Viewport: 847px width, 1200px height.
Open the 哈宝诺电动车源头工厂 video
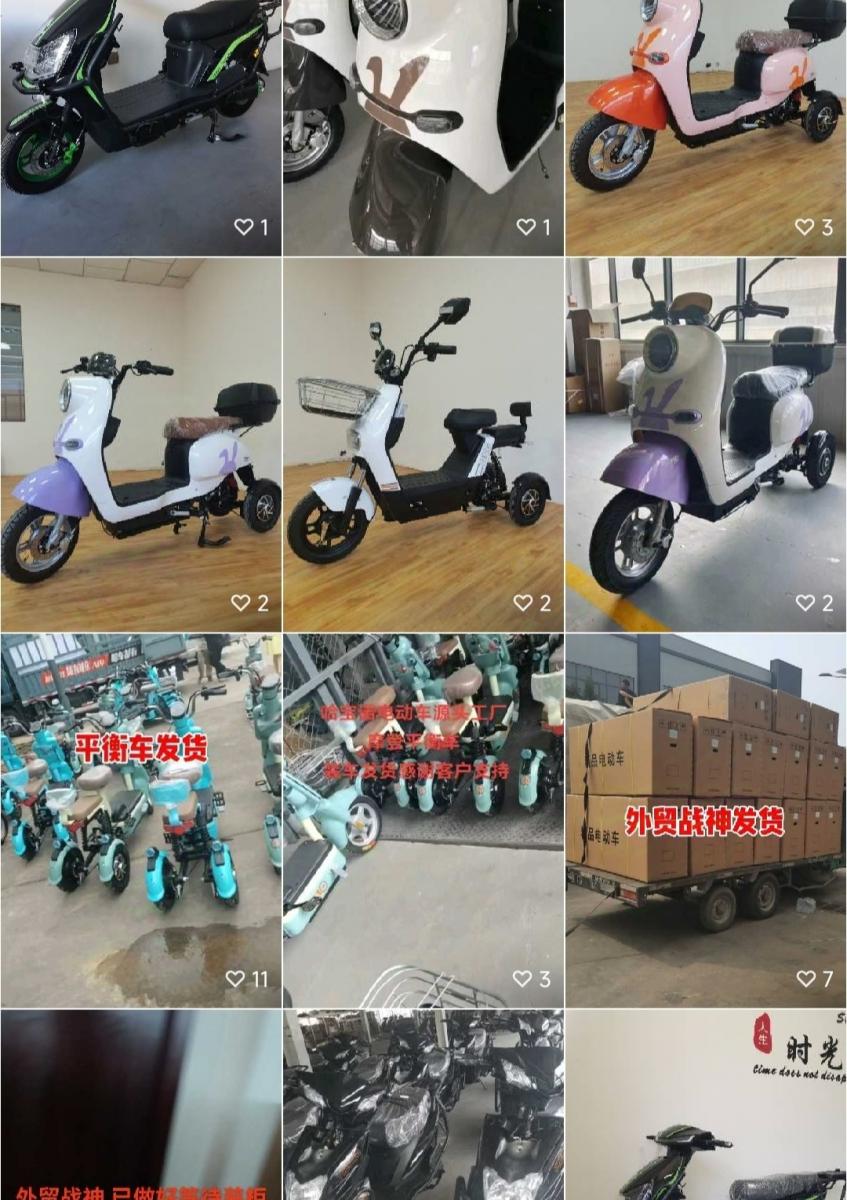(423, 820)
